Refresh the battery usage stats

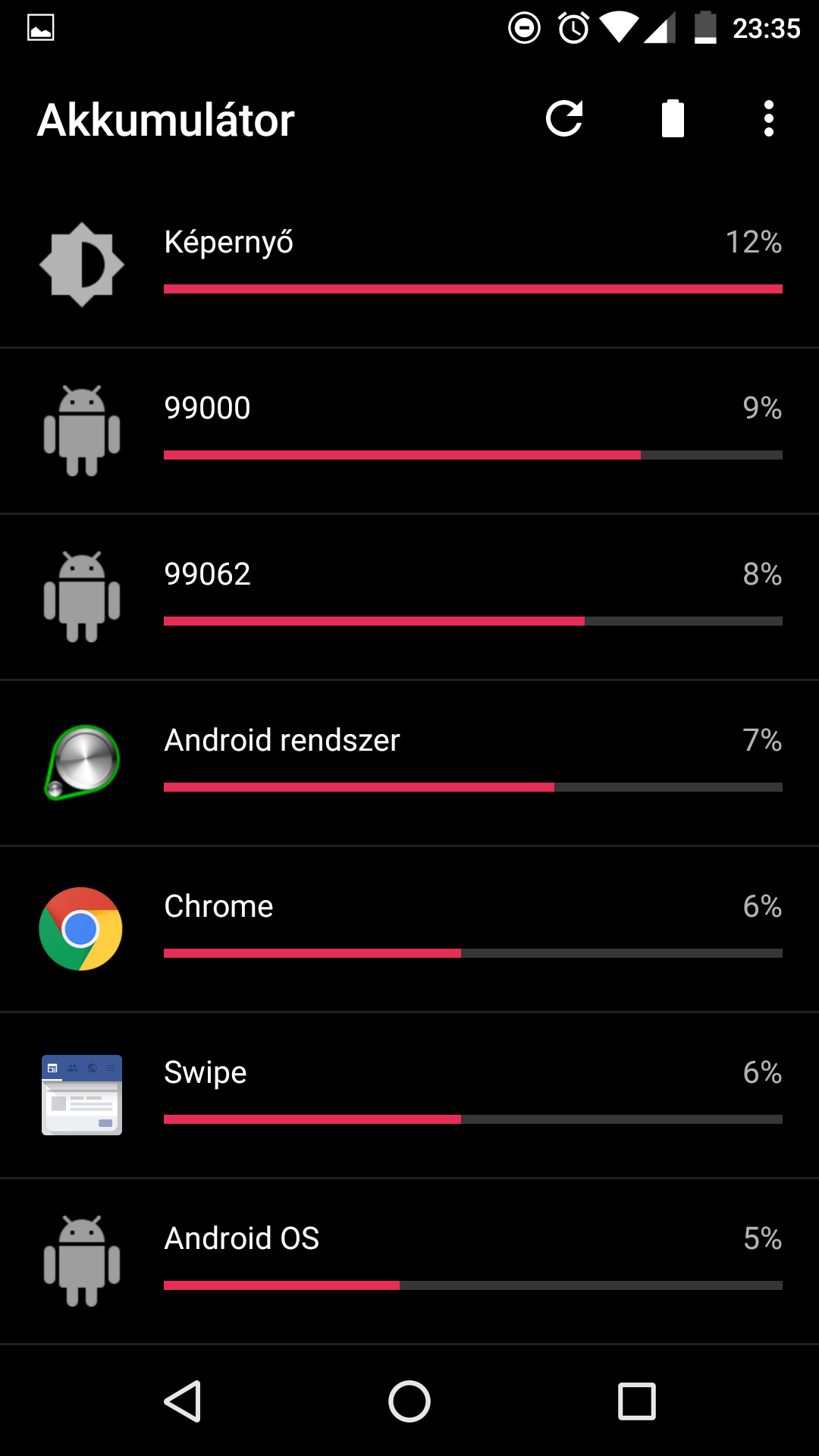click(x=564, y=119)
